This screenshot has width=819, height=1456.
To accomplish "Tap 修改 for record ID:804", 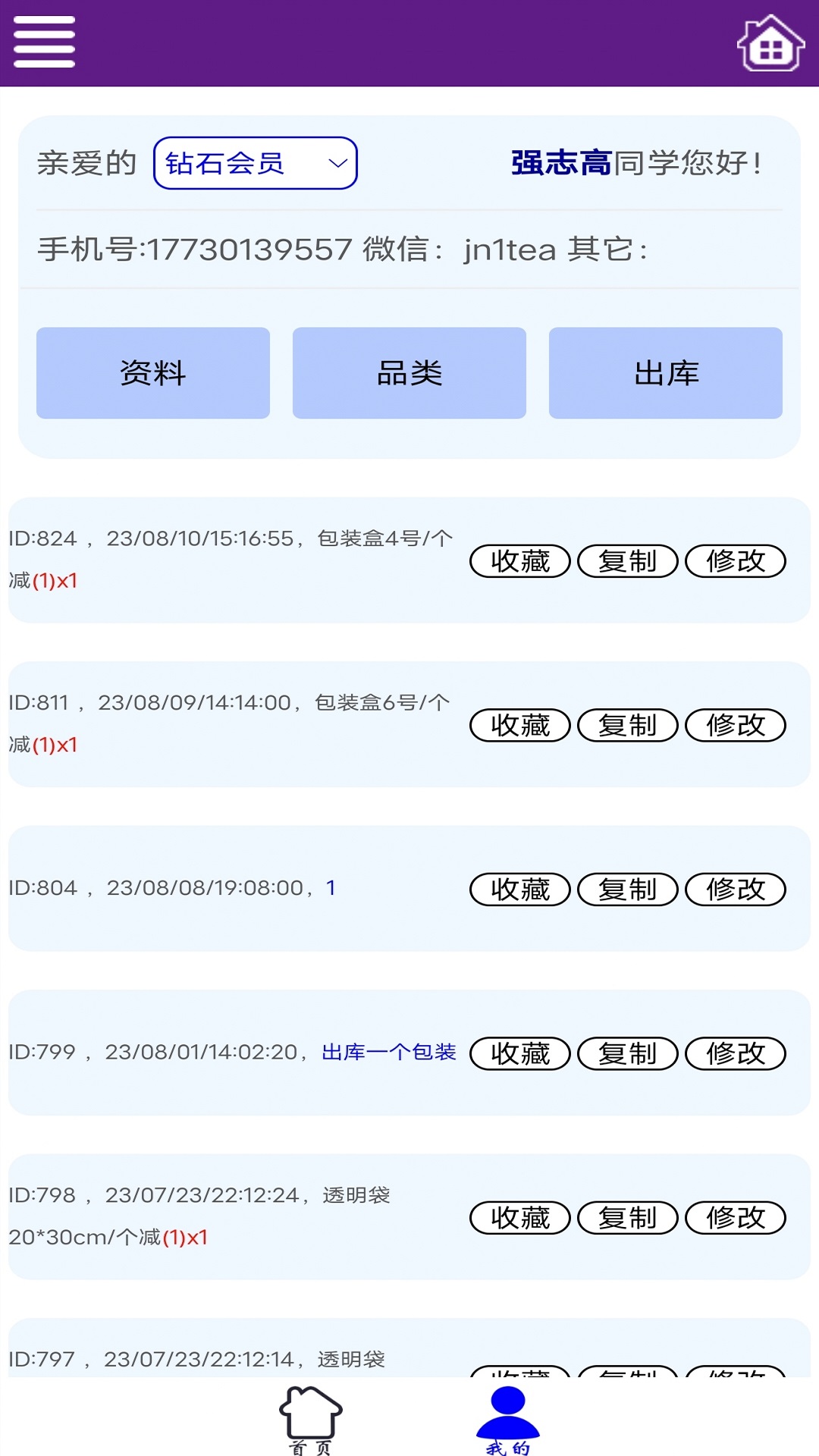I will pos(736,890).
